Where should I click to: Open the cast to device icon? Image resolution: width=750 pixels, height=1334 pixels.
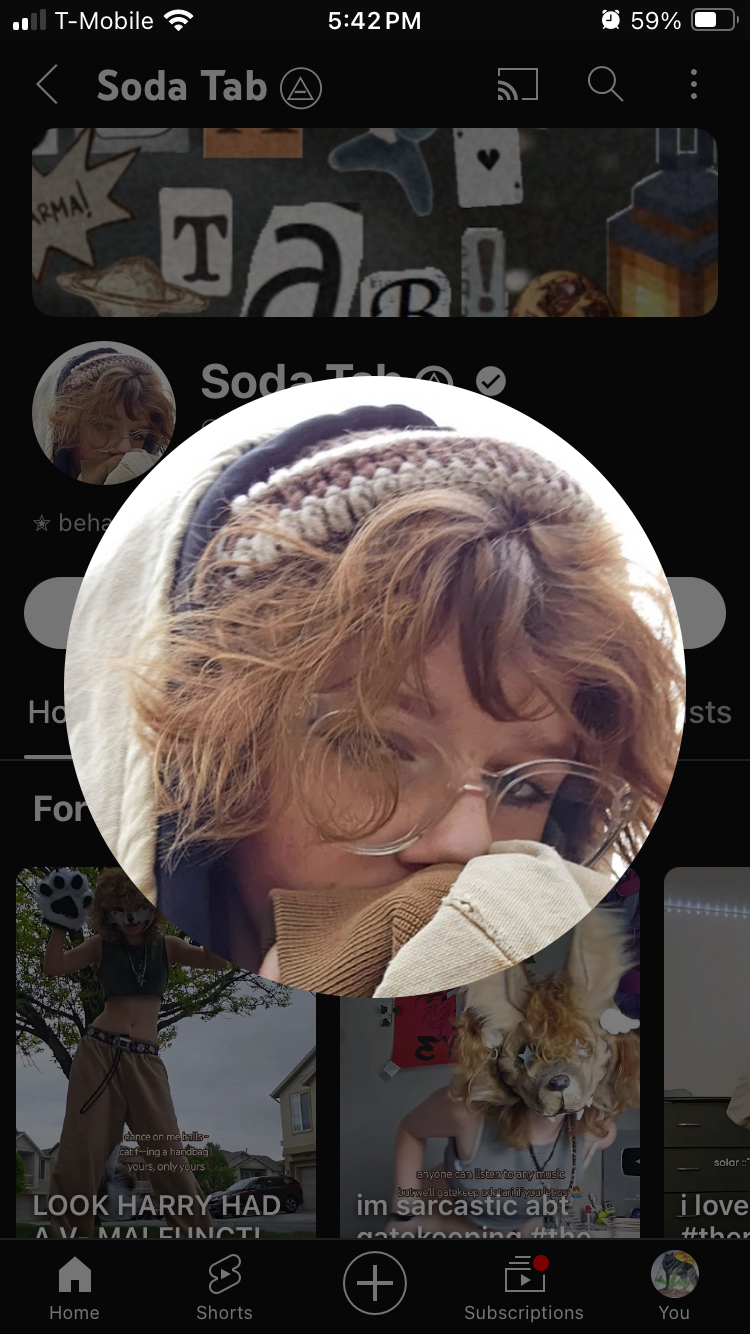(517, 86)
